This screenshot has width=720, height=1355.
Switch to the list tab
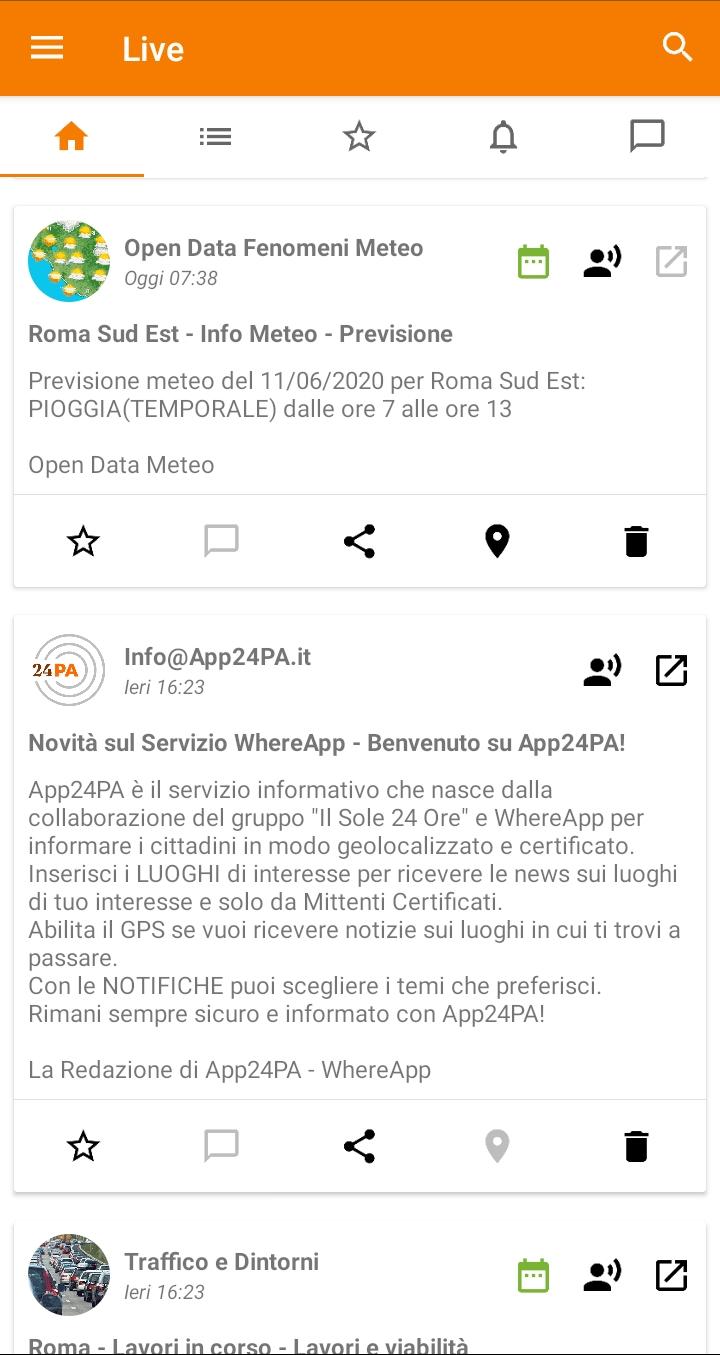click(215, 137)
